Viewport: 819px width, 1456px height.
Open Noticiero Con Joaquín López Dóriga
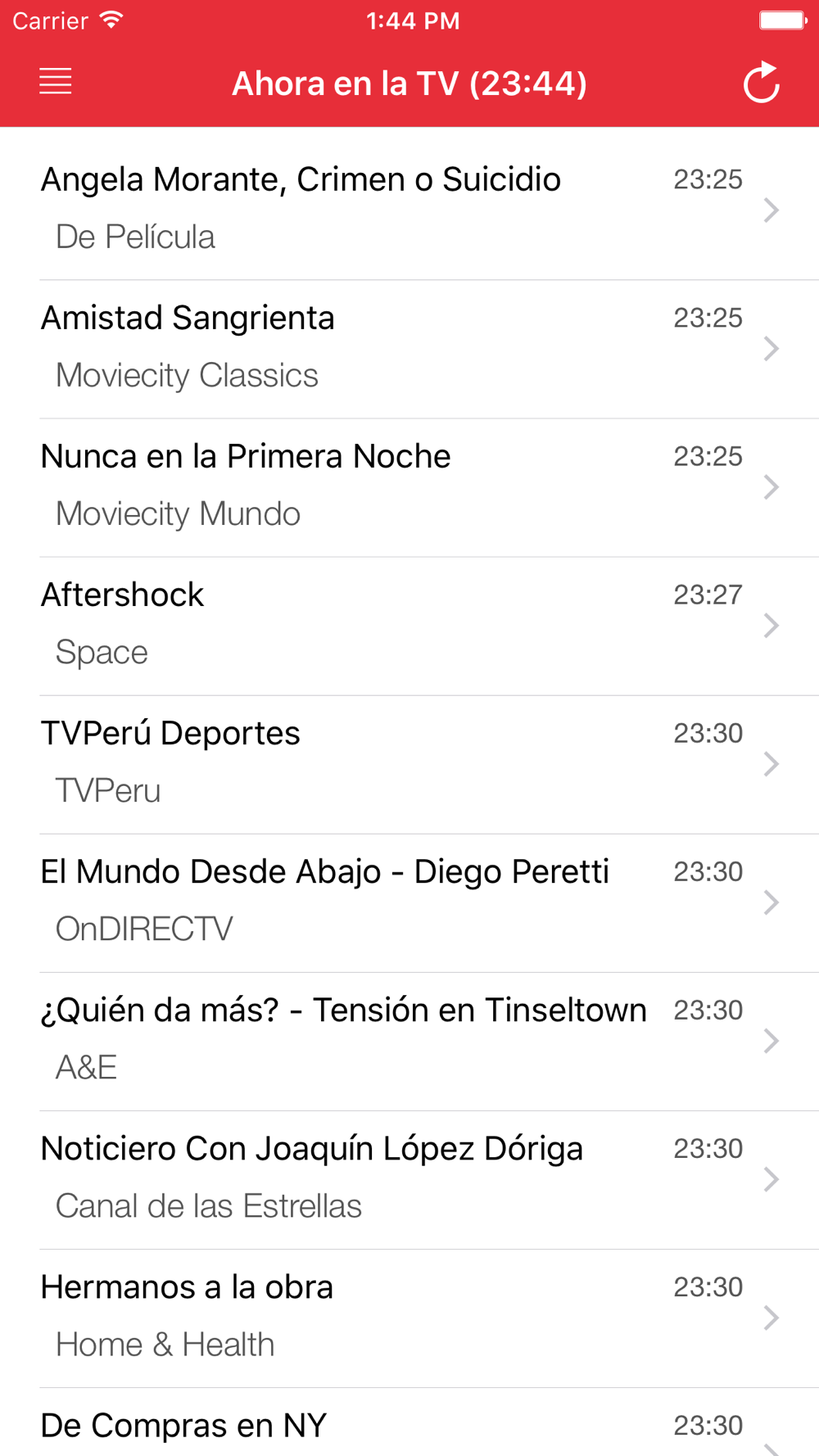click(x=409, y=1180)
